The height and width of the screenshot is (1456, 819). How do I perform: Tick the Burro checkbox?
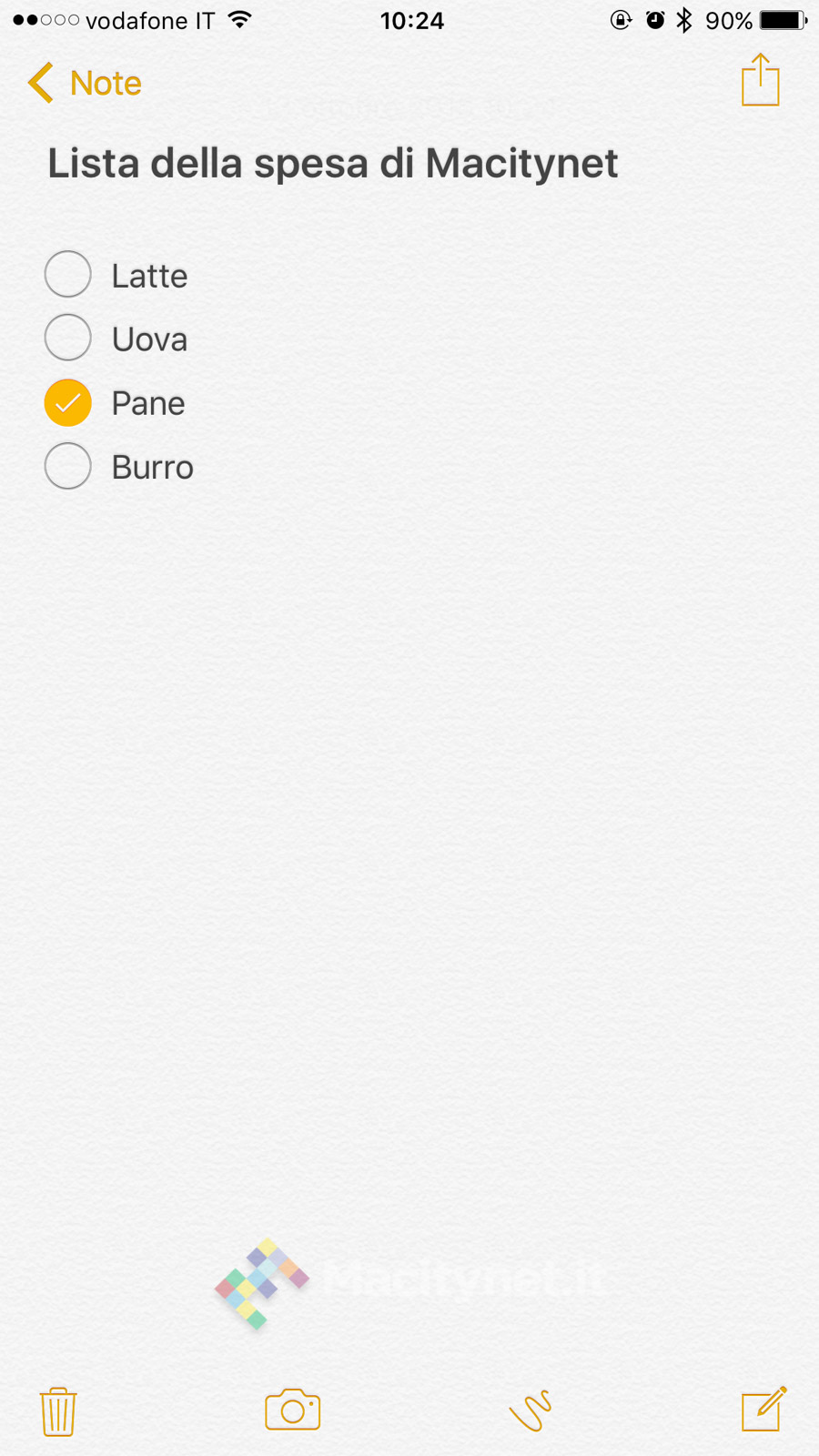click(x=68, y=466)
